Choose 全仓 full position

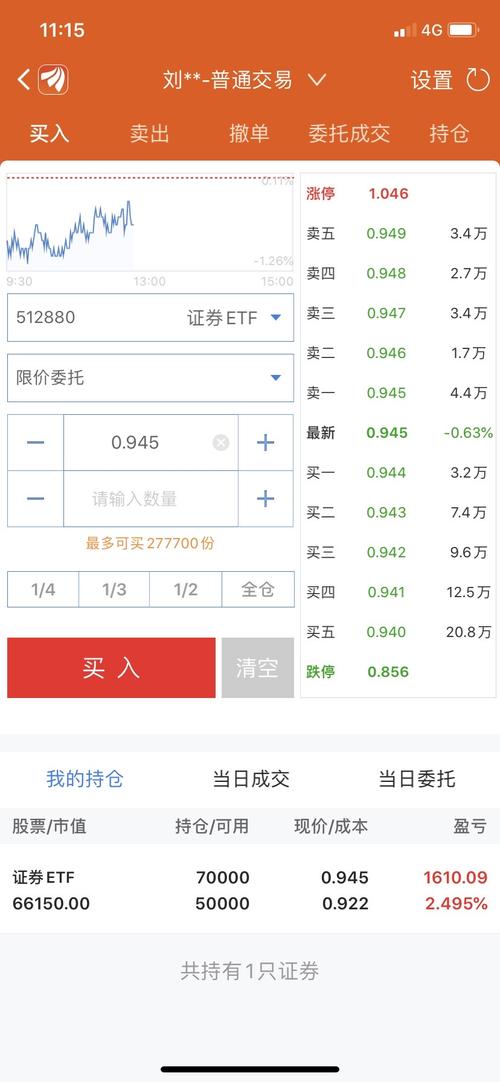coord(258,589)
